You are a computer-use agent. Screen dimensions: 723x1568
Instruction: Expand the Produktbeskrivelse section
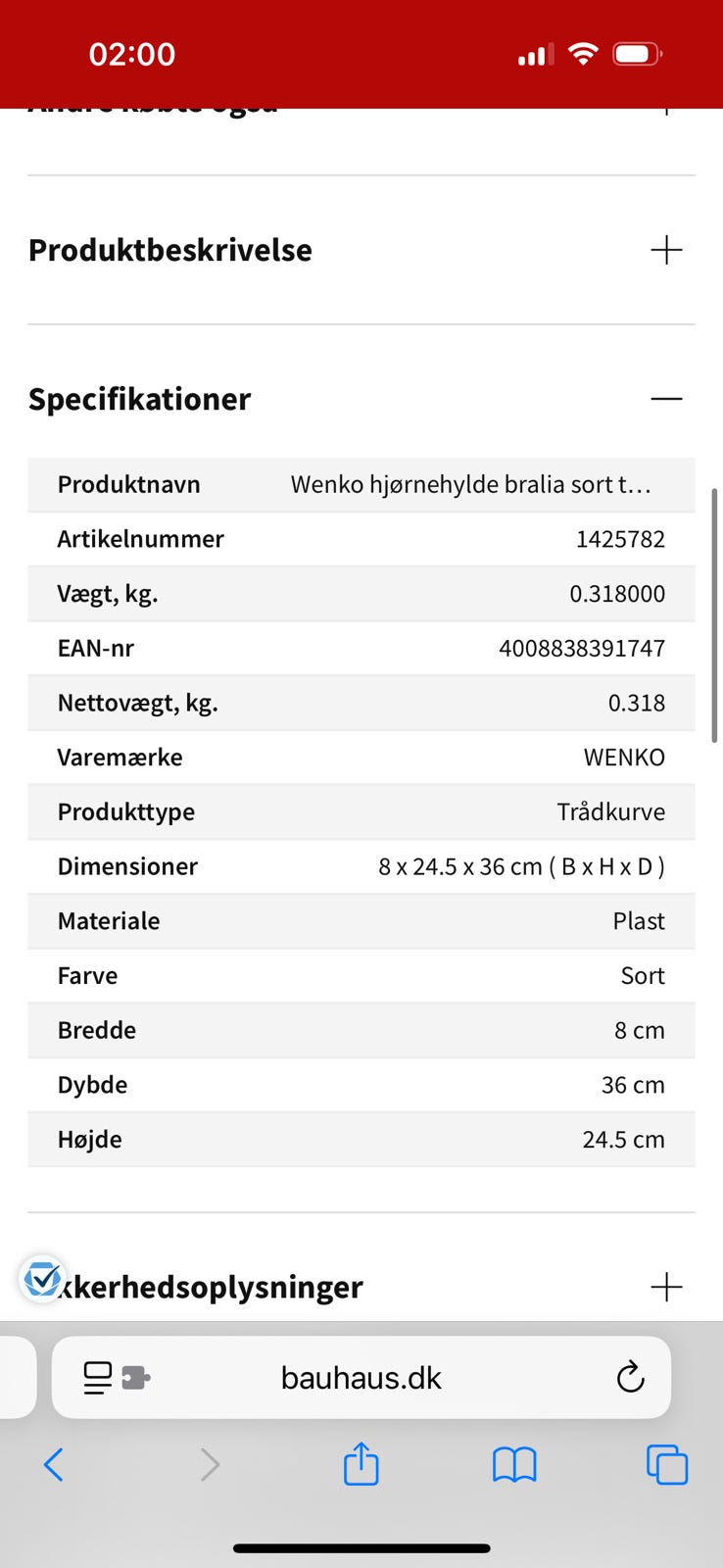point(666,250)
